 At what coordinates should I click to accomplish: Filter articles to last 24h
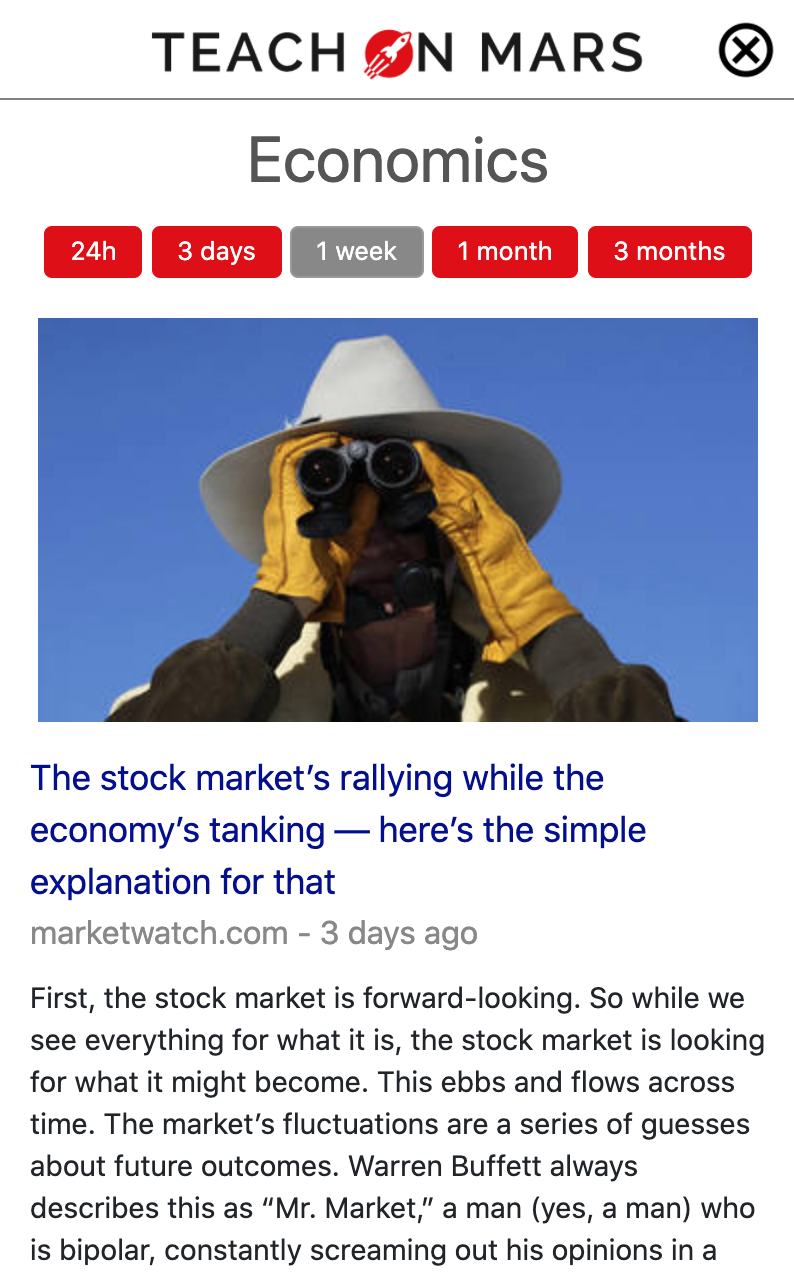pos(93,251)
